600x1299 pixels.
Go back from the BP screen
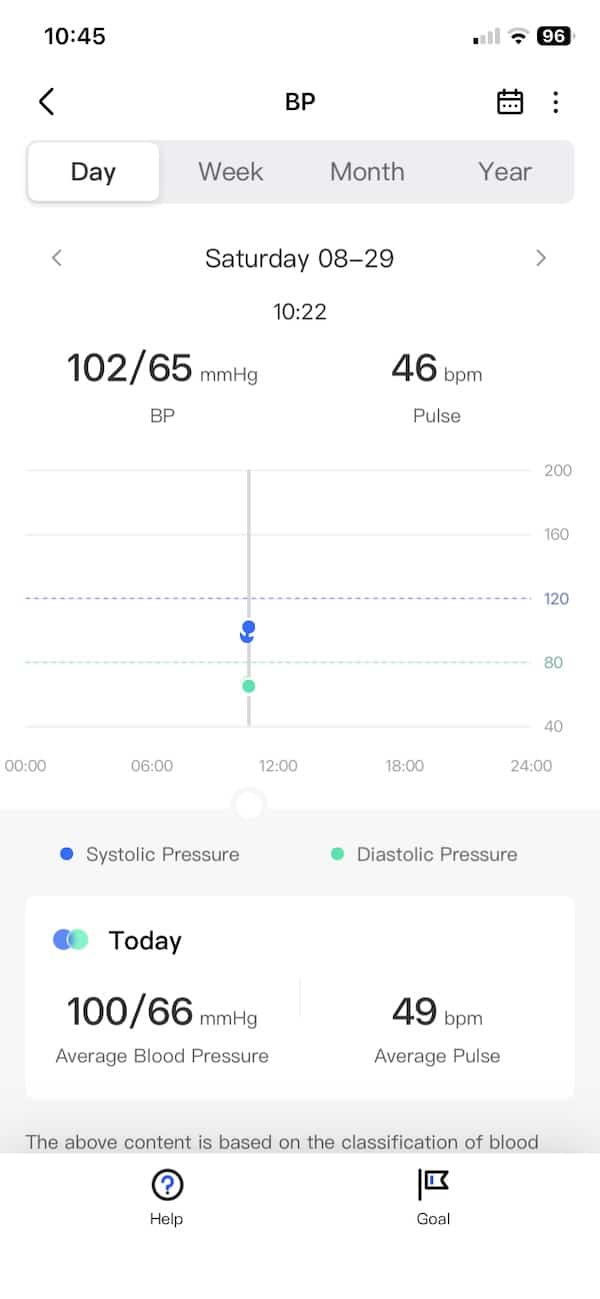tap(46, 102)
